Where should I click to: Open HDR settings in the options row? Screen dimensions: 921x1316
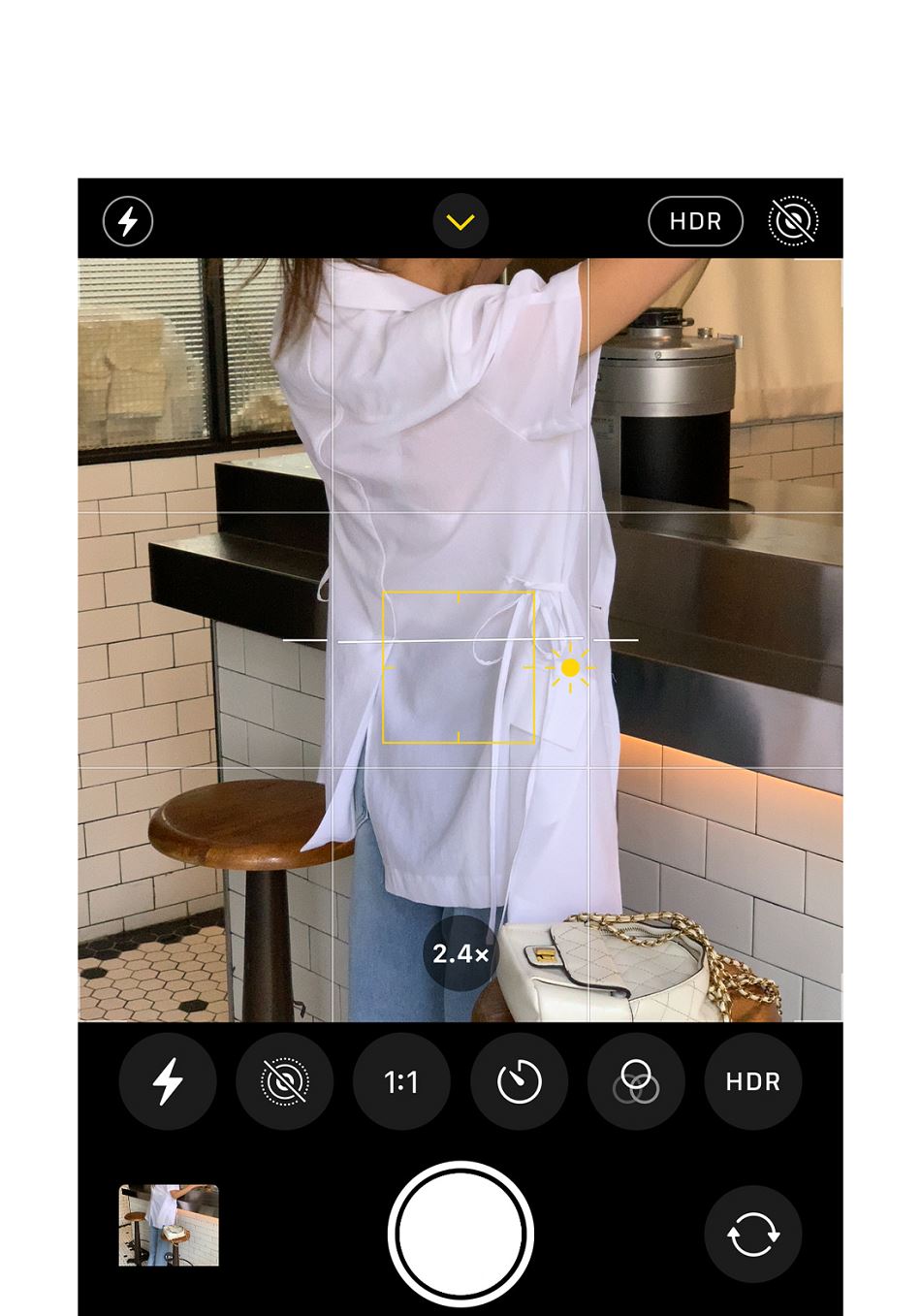point(753,1081)
